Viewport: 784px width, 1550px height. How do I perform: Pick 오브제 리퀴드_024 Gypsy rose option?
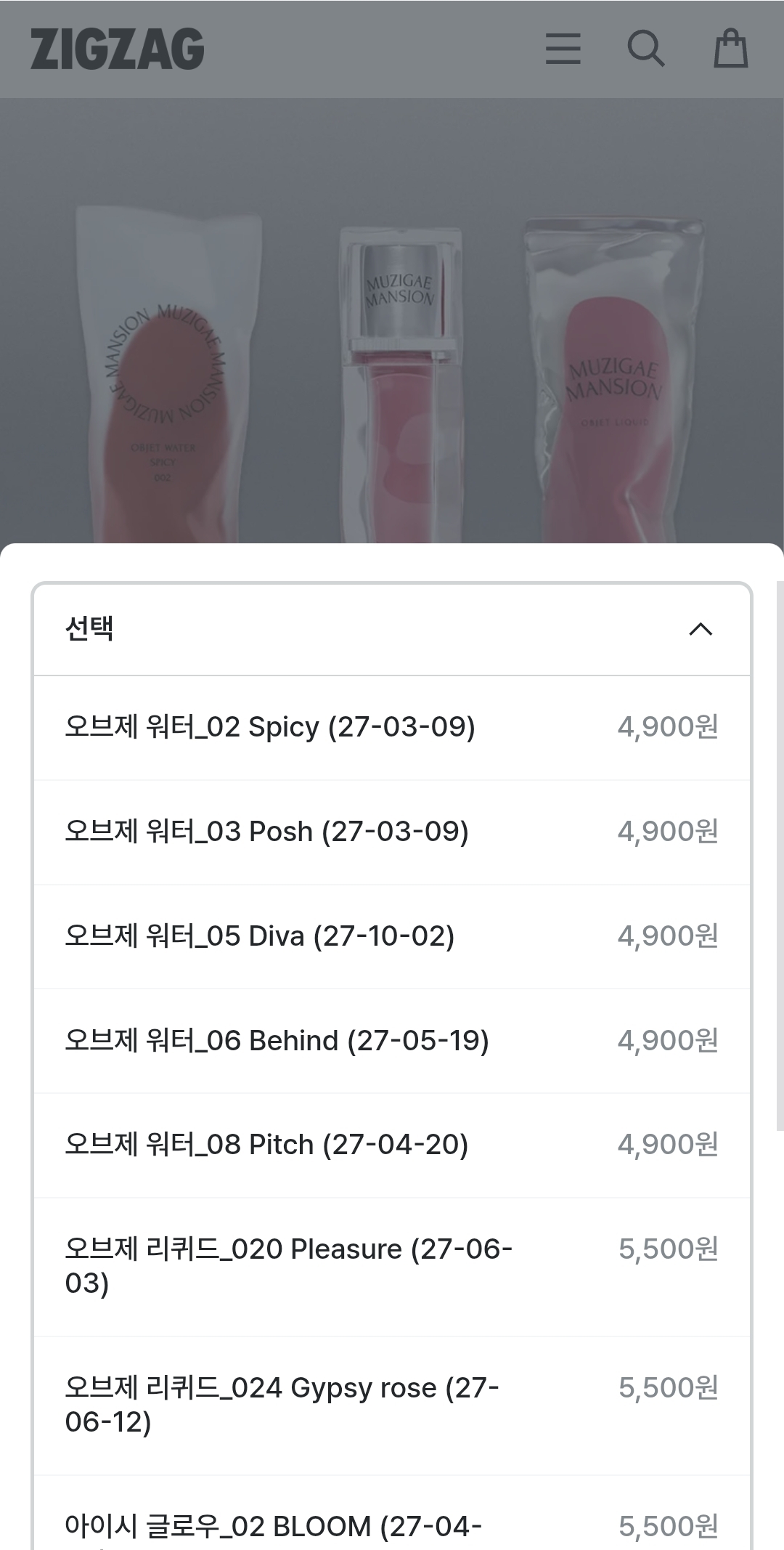(392, 1405)
